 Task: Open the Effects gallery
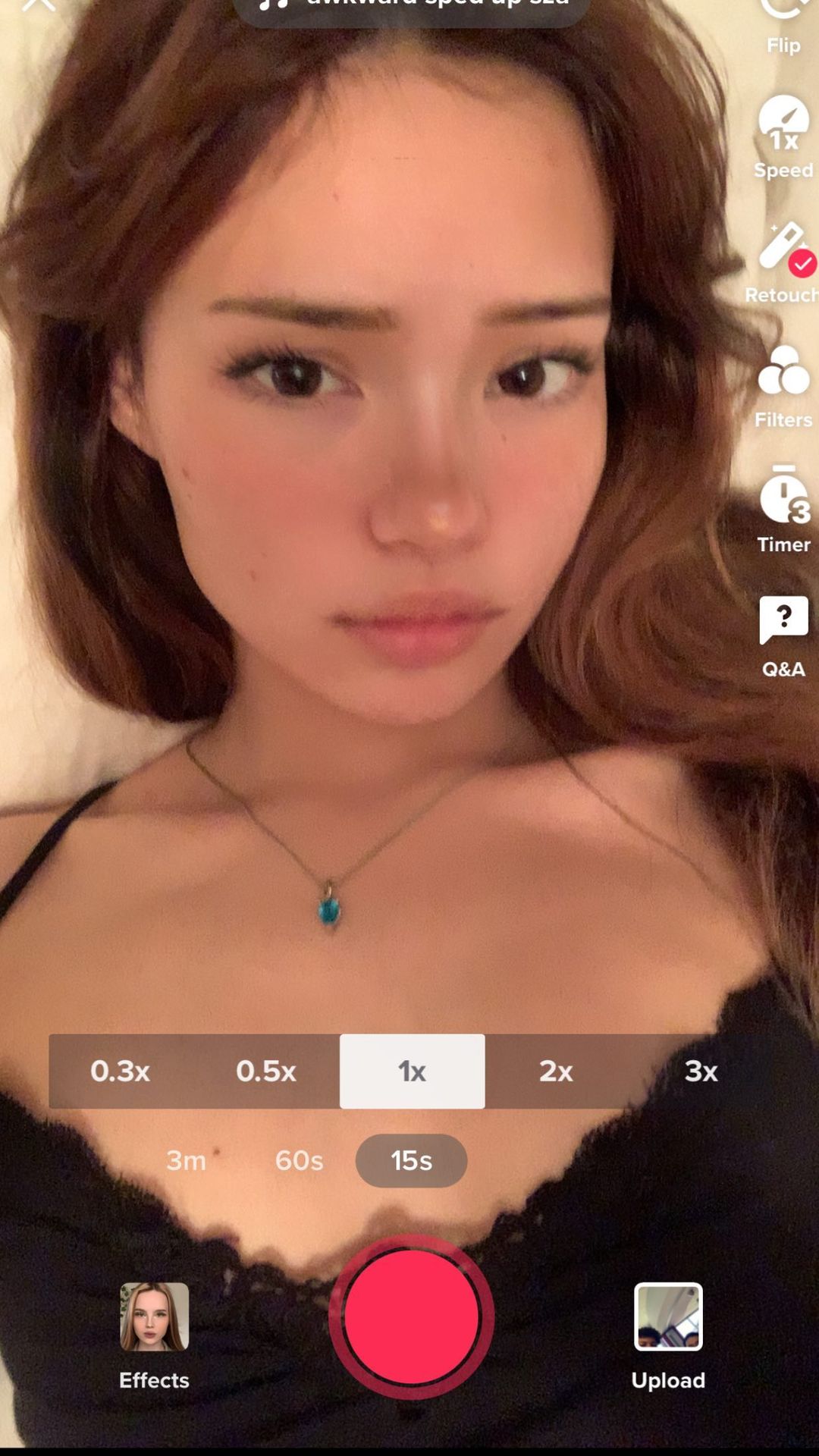(x=154, y=1336)
